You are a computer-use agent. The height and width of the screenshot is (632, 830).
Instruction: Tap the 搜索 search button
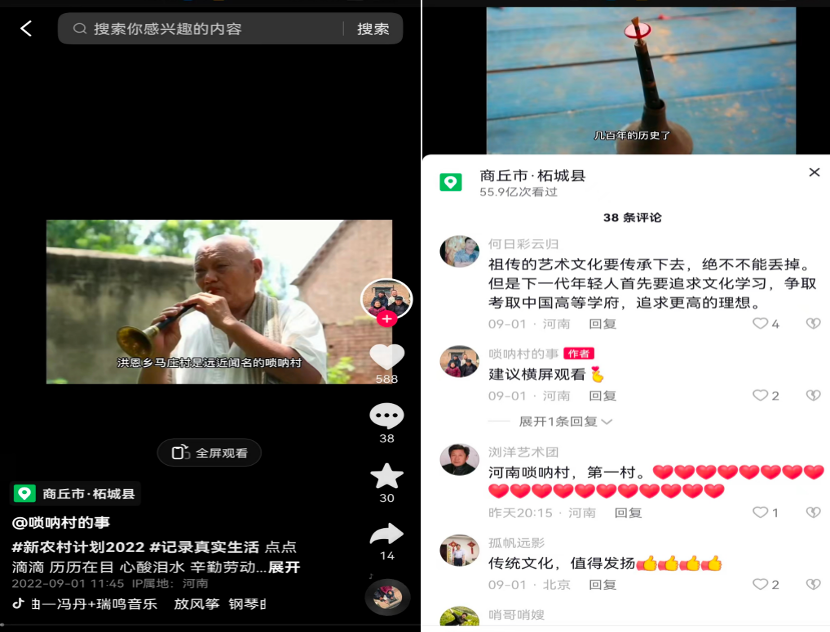373,29
